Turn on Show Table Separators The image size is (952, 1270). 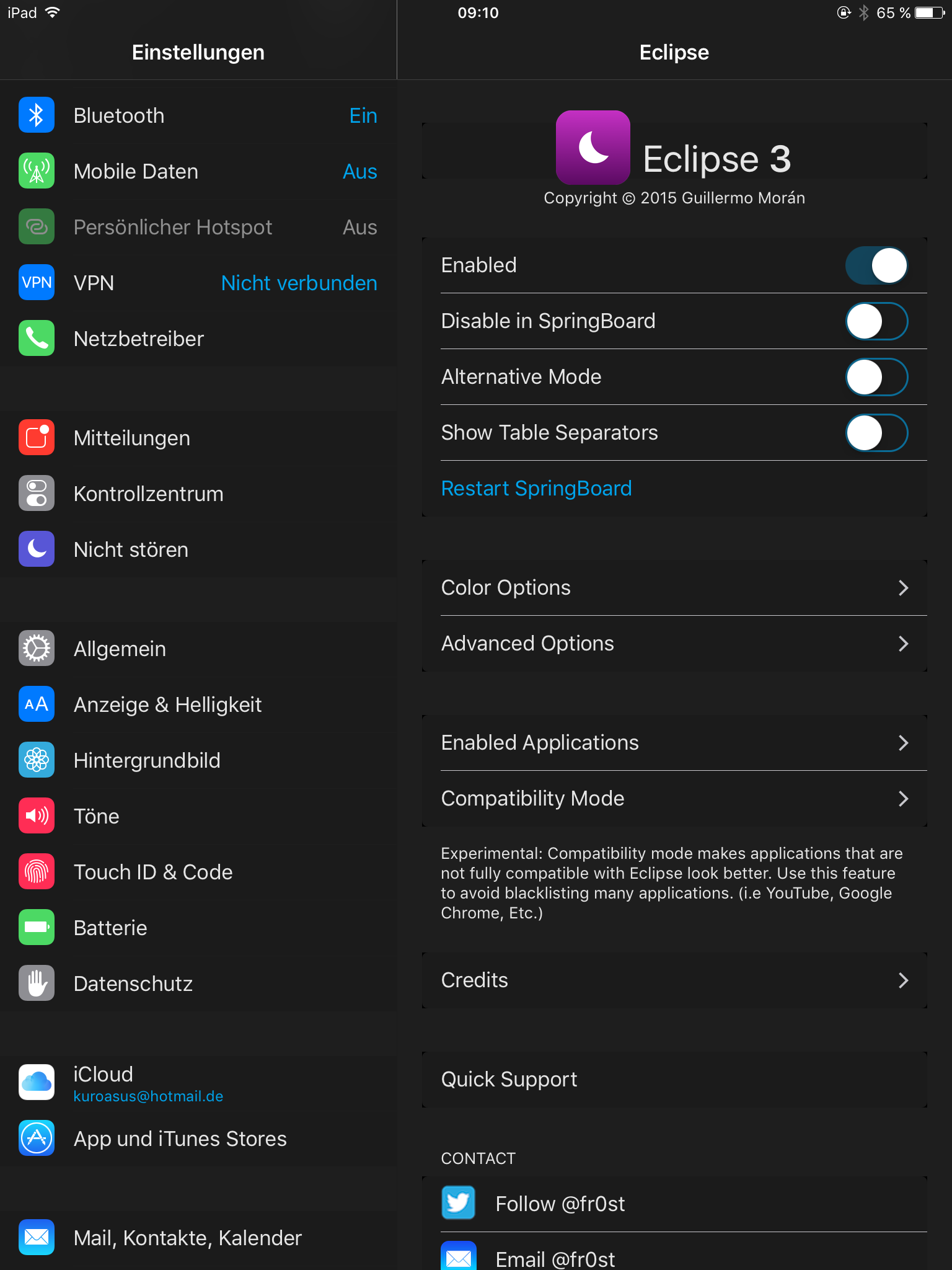point(876,433)
